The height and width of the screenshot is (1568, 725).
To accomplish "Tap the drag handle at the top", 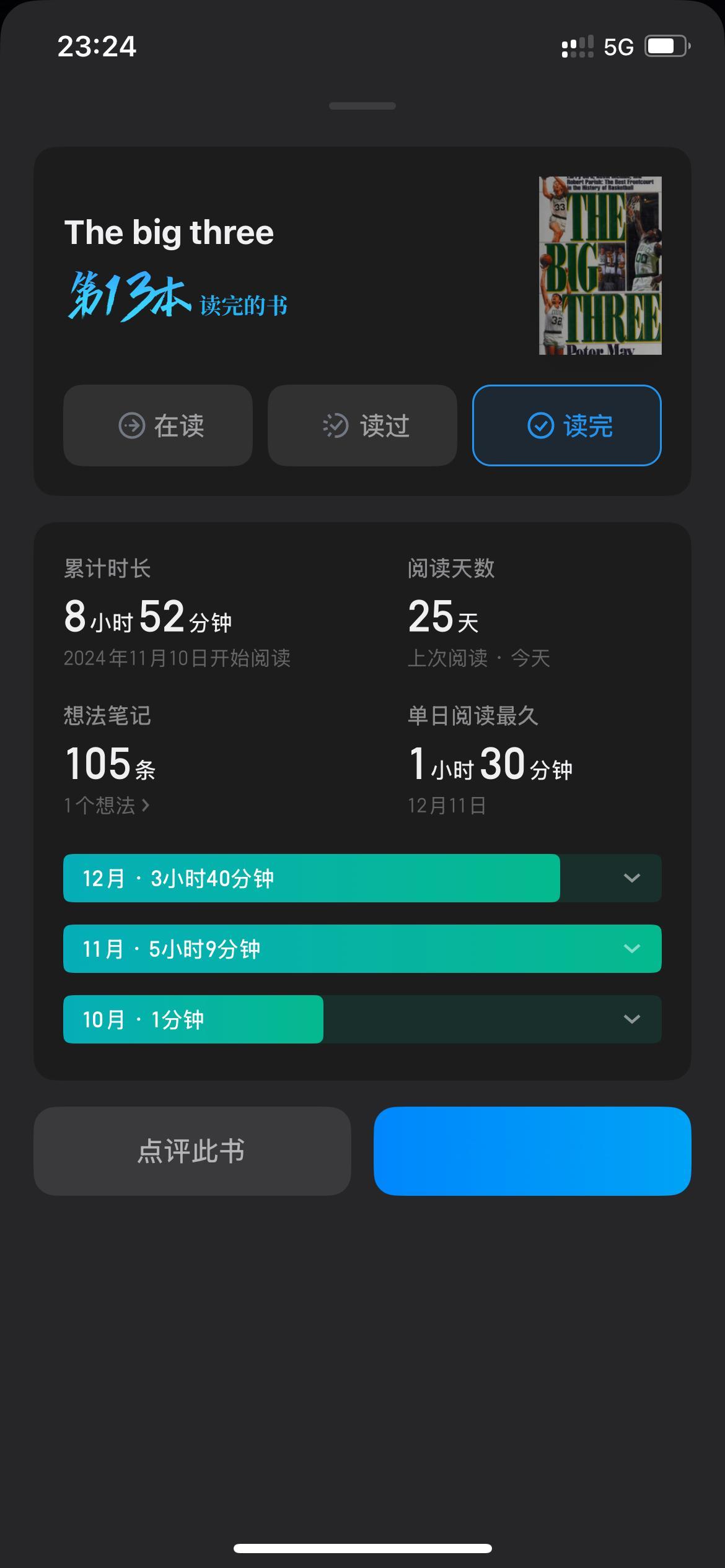I will point(362,106).
